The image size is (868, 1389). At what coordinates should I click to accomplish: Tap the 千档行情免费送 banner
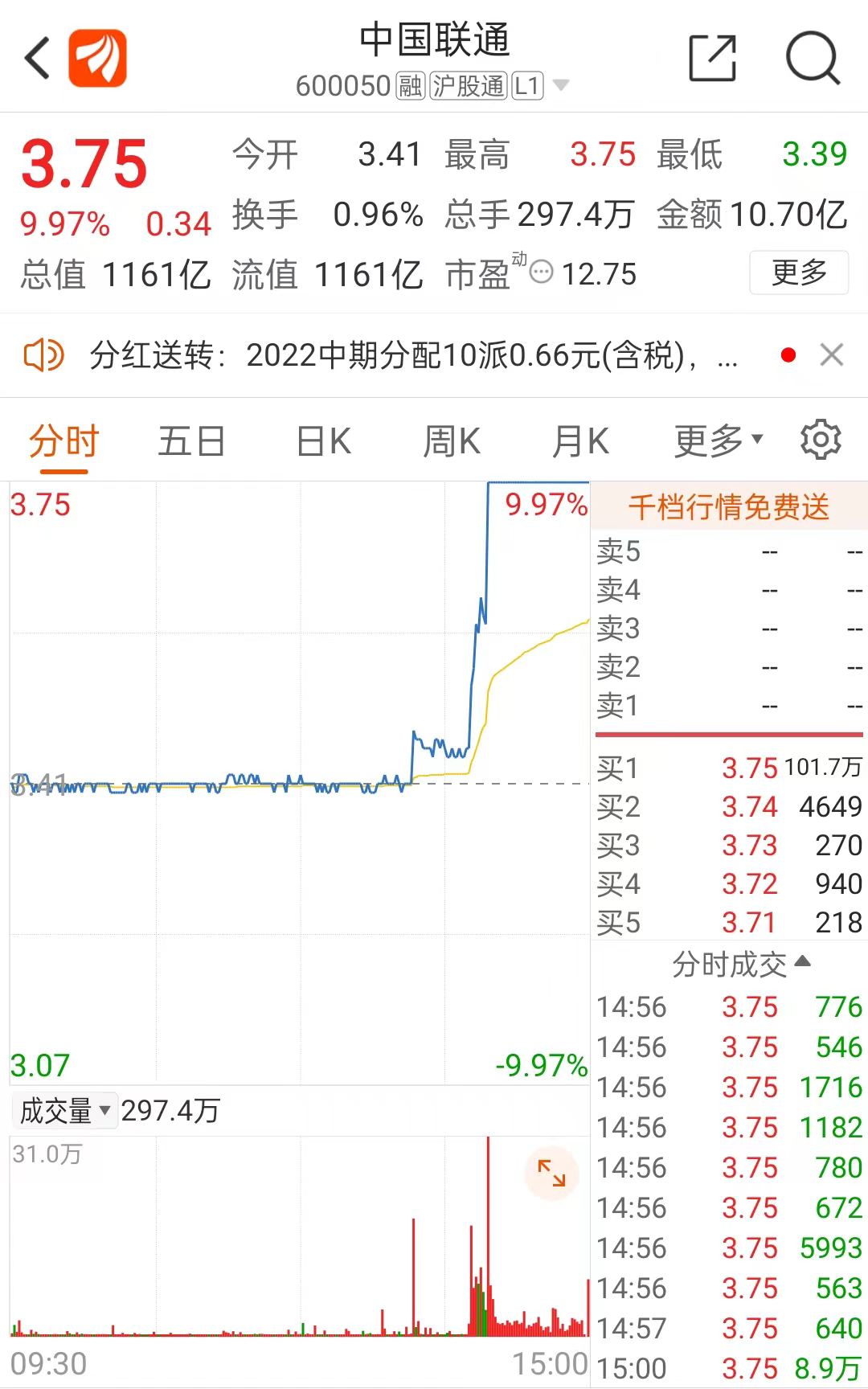(x=729, y=506)
